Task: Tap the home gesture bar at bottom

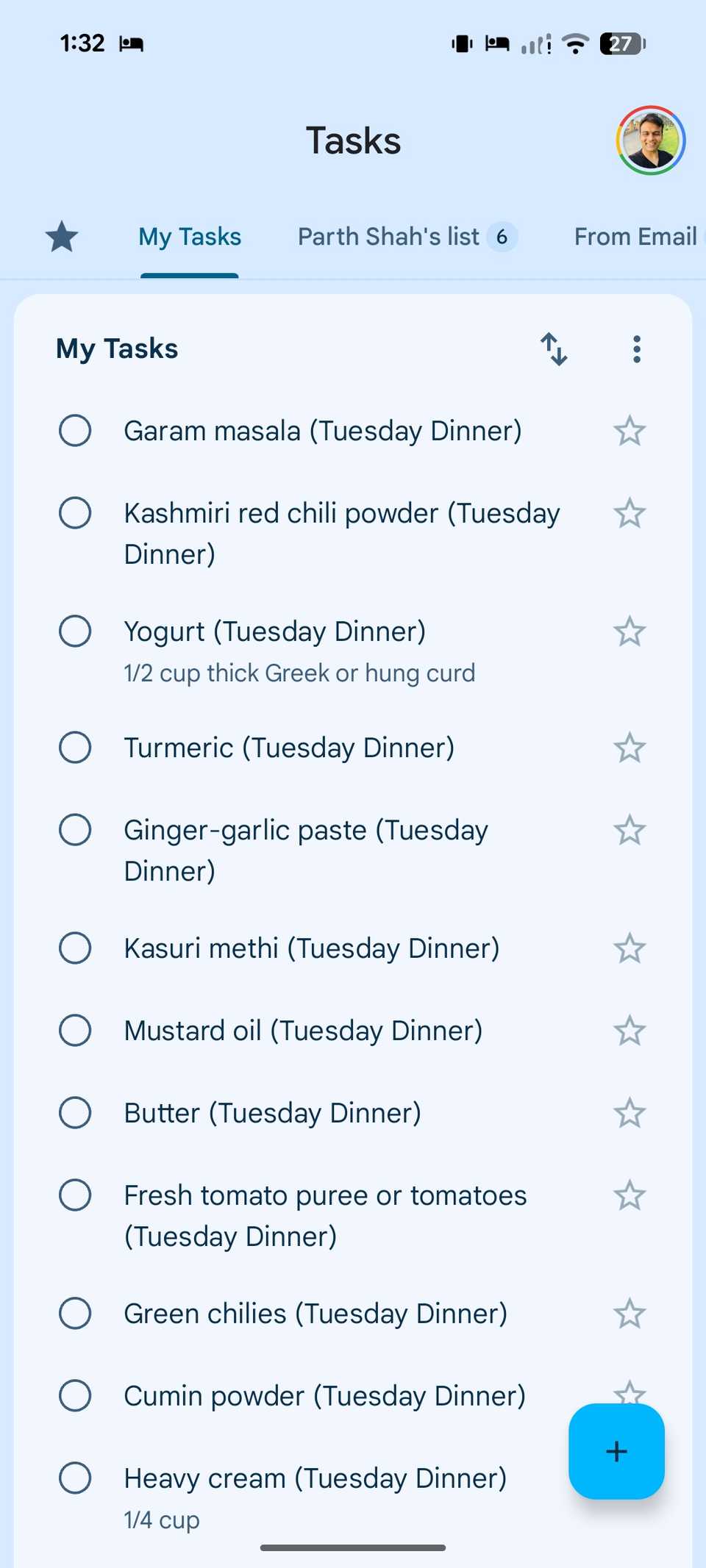Action: (x=353, y=1545)
